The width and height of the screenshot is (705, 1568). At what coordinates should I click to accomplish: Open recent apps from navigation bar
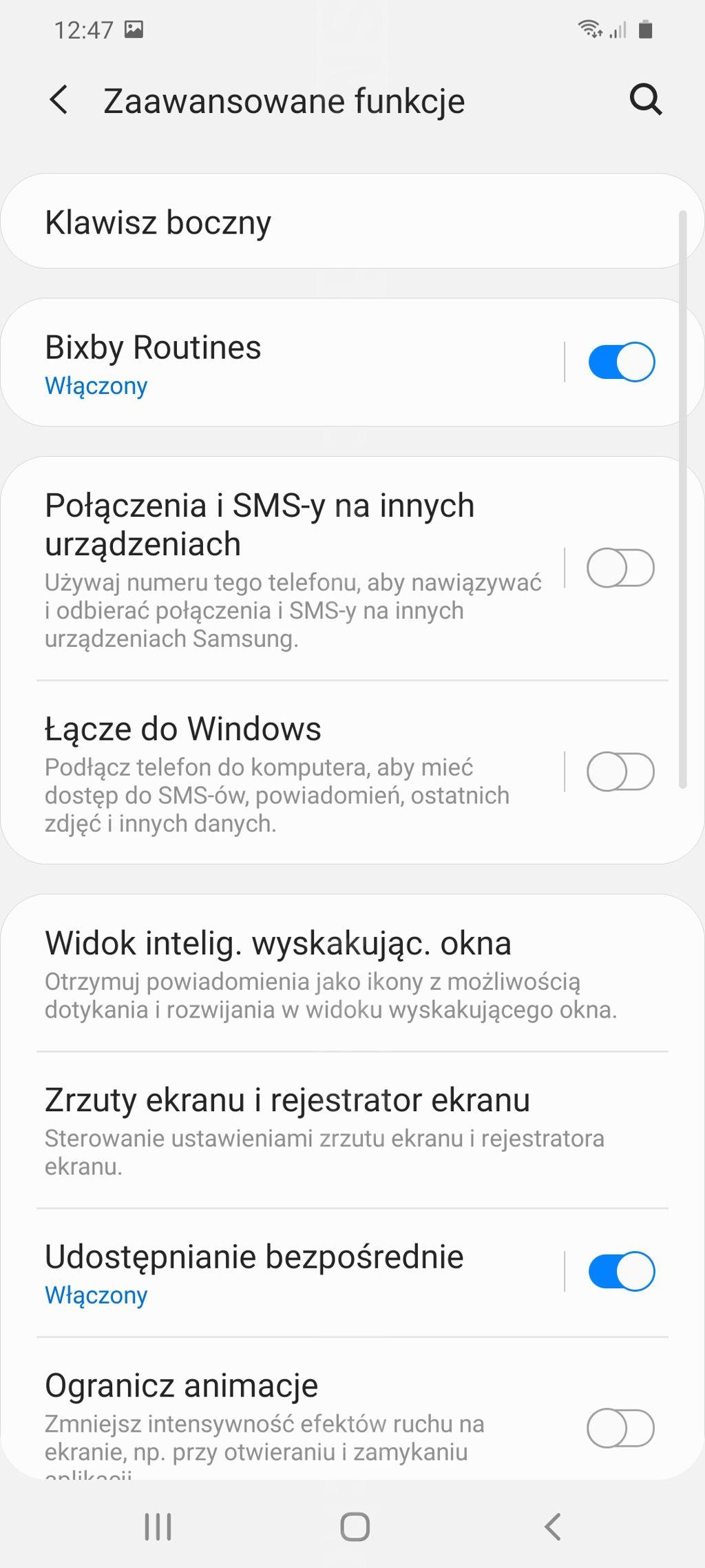pos(158,1527)
